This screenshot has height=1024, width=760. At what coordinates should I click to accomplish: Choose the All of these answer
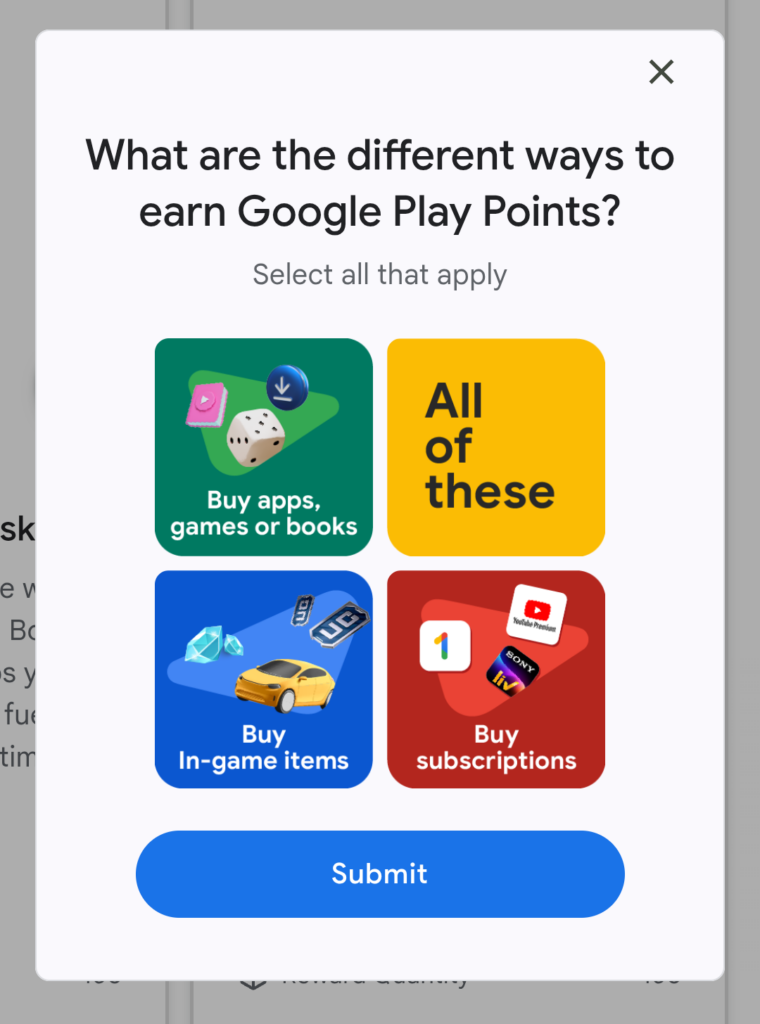496,447
